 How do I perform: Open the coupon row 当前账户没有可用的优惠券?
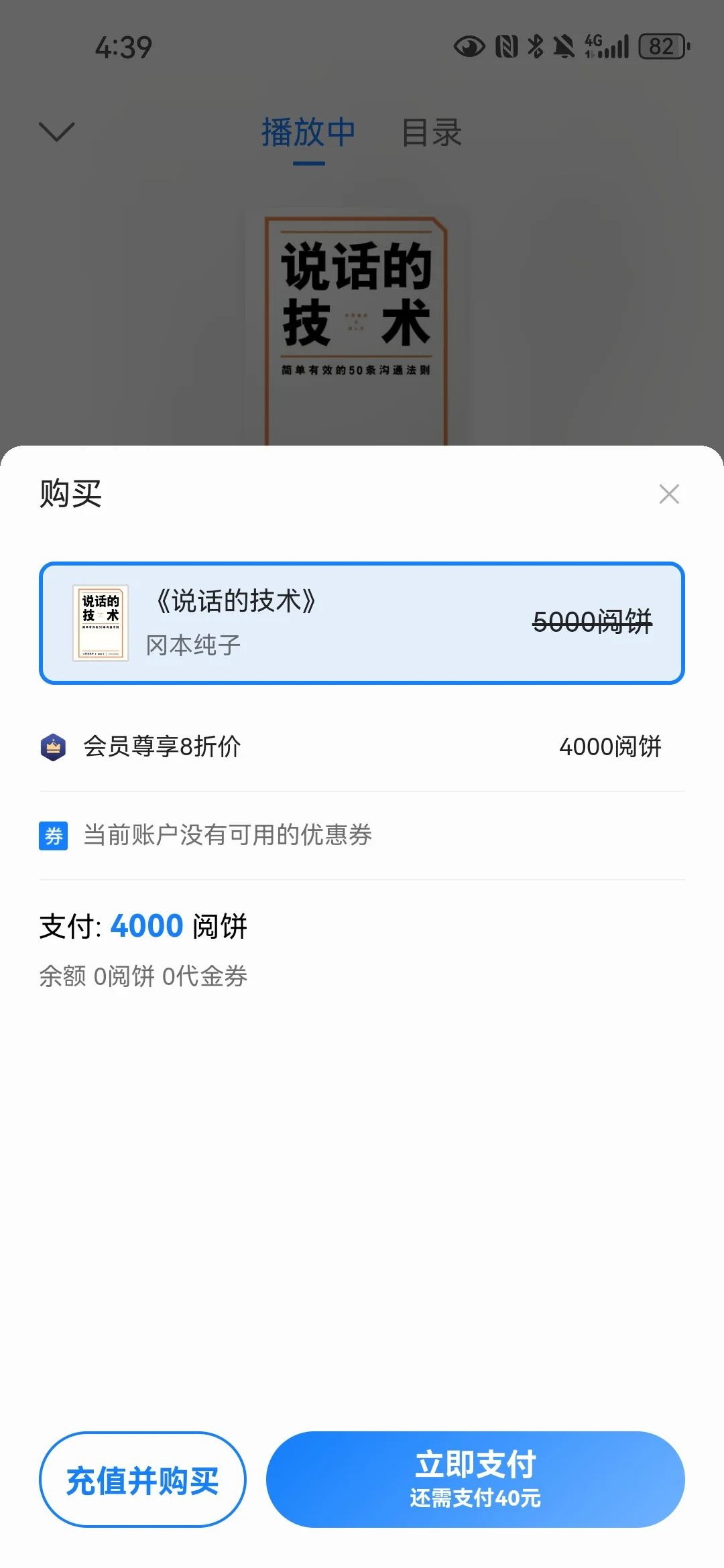tap(362, 836)
